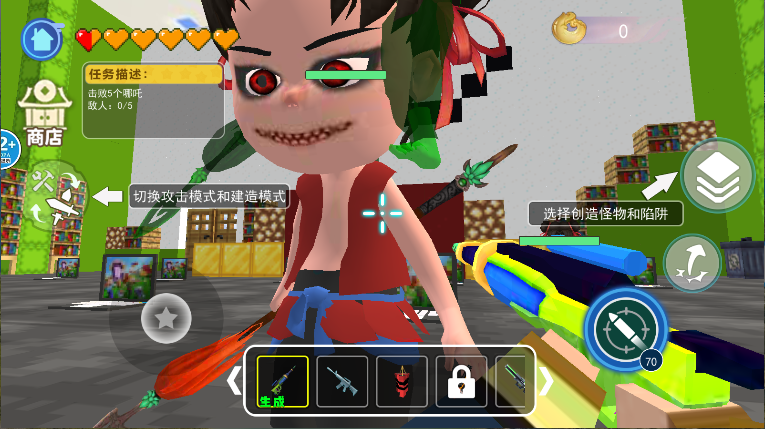Select the green-yellow gun labeled 生成
This screenshot has height=429, width=765.
tap(282, 382)
